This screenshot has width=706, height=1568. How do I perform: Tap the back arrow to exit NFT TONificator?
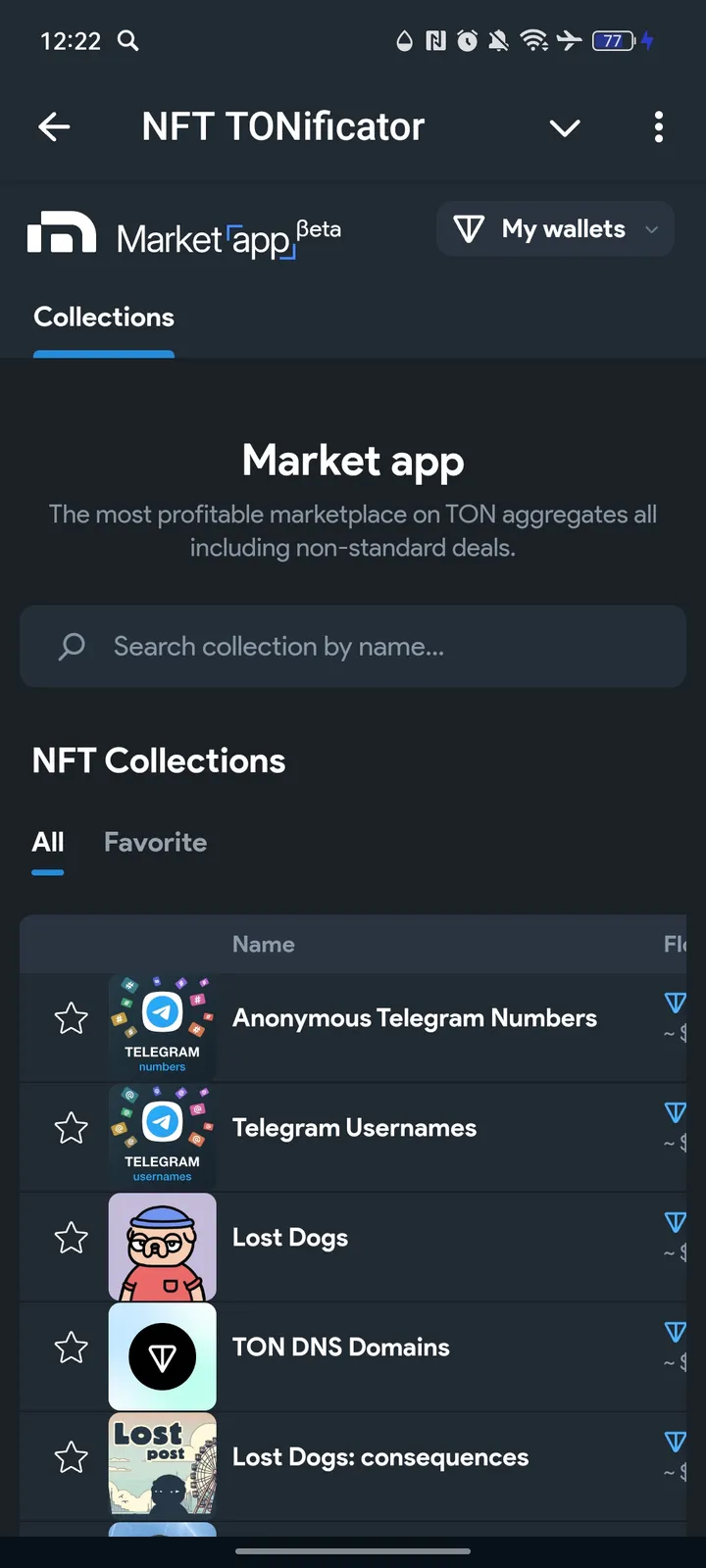click(x=55, y=126)
